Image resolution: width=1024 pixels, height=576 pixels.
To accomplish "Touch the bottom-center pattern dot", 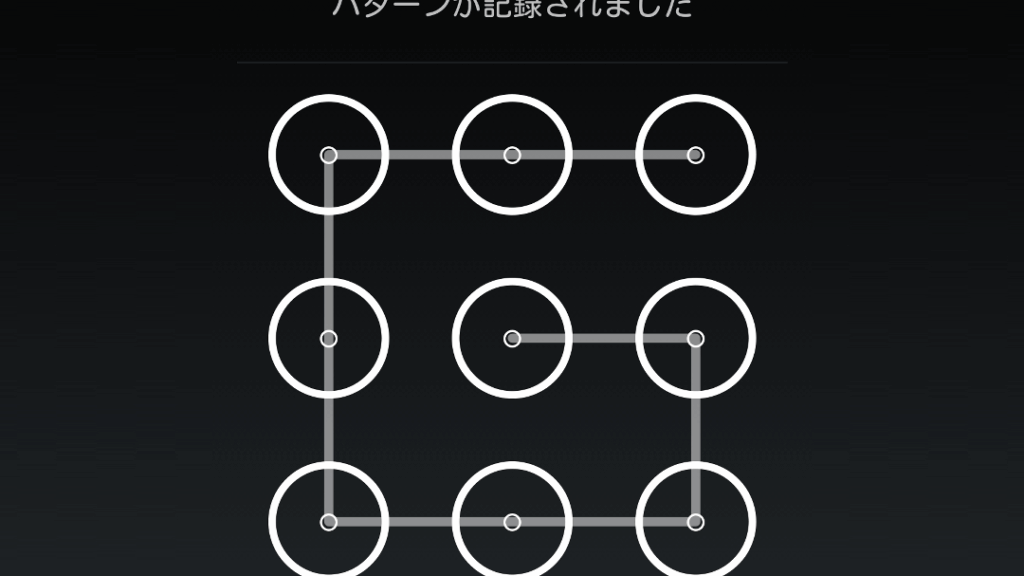I will click(x=512, y=522).
